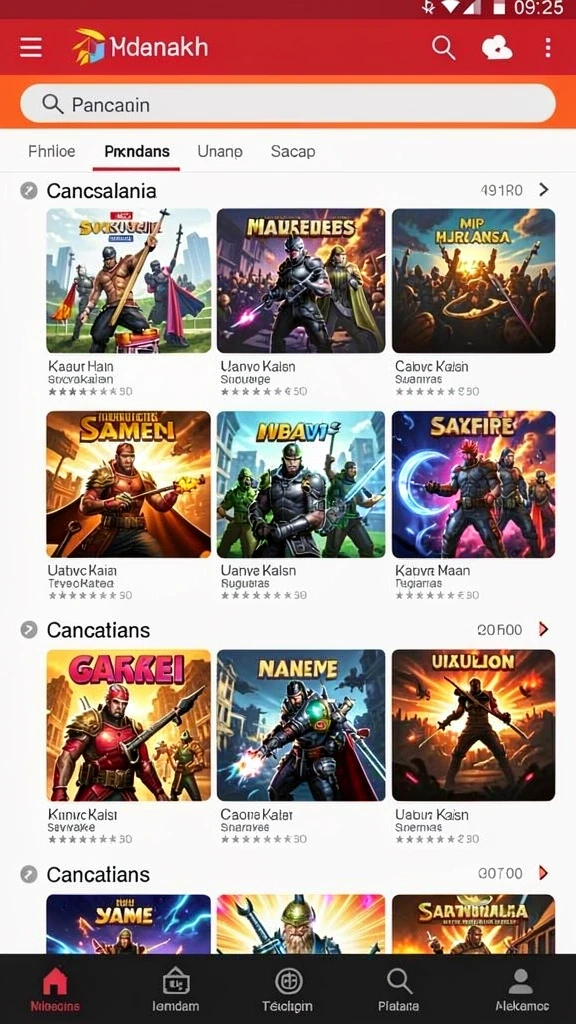Focus the Pancaoin search field

288,104
